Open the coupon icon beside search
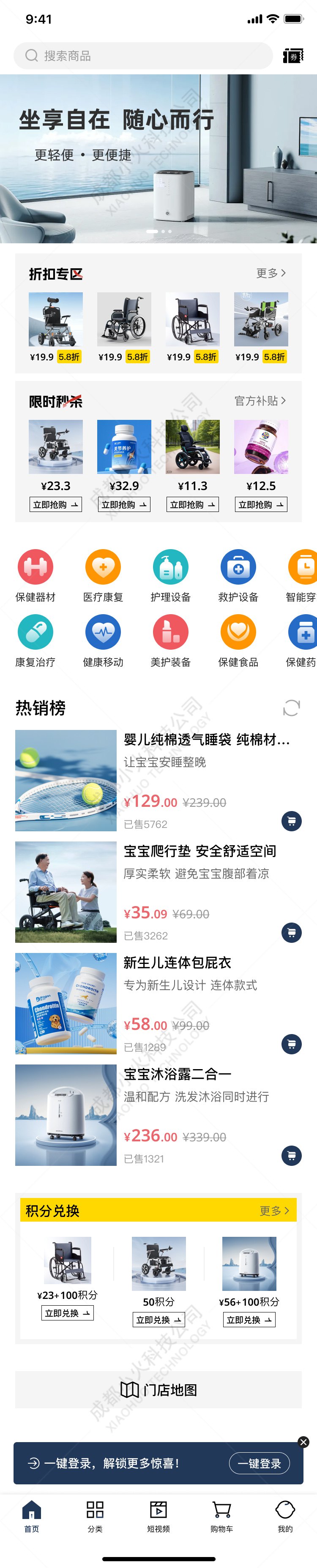This screenshot has height=1568, width=317. [x=293, y=56]
